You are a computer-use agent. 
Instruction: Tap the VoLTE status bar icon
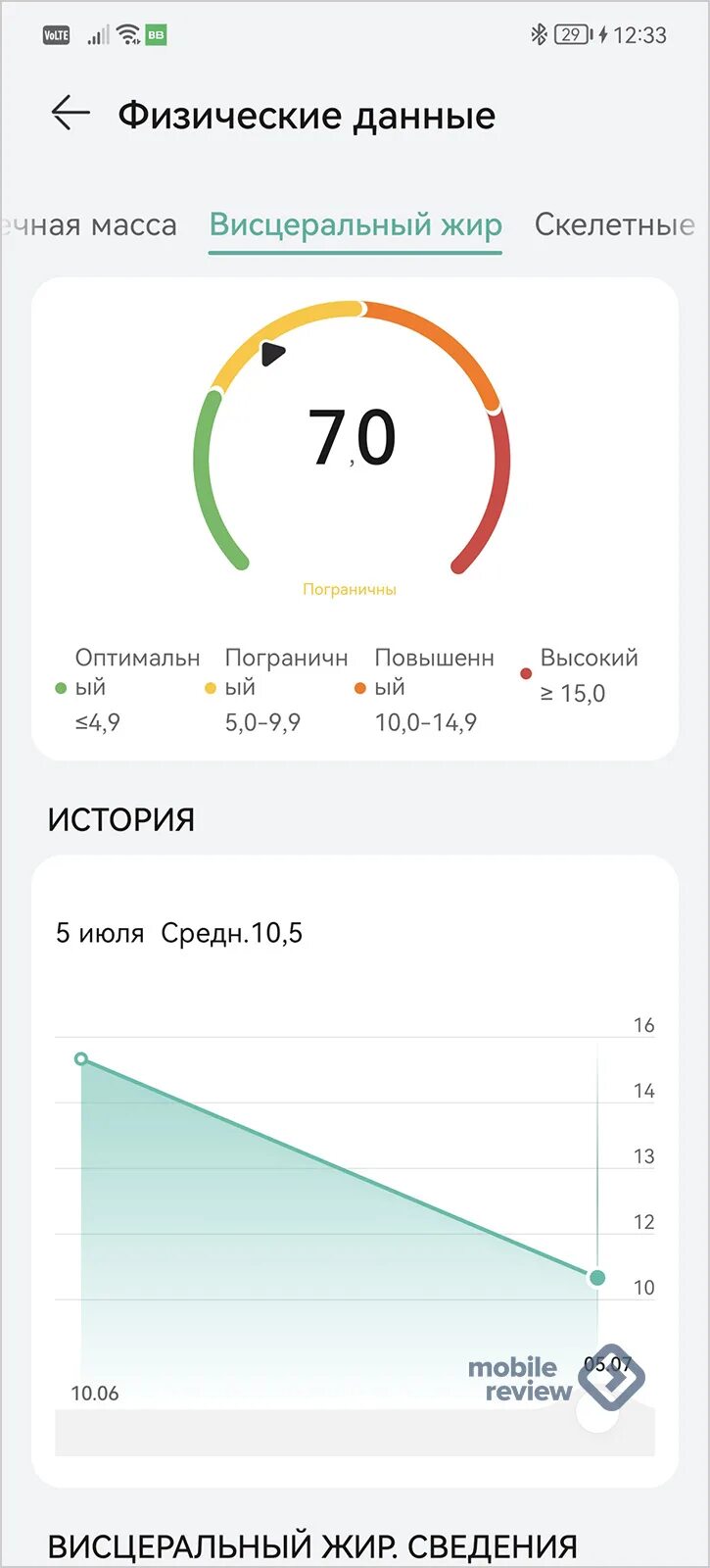pos(55,35)
